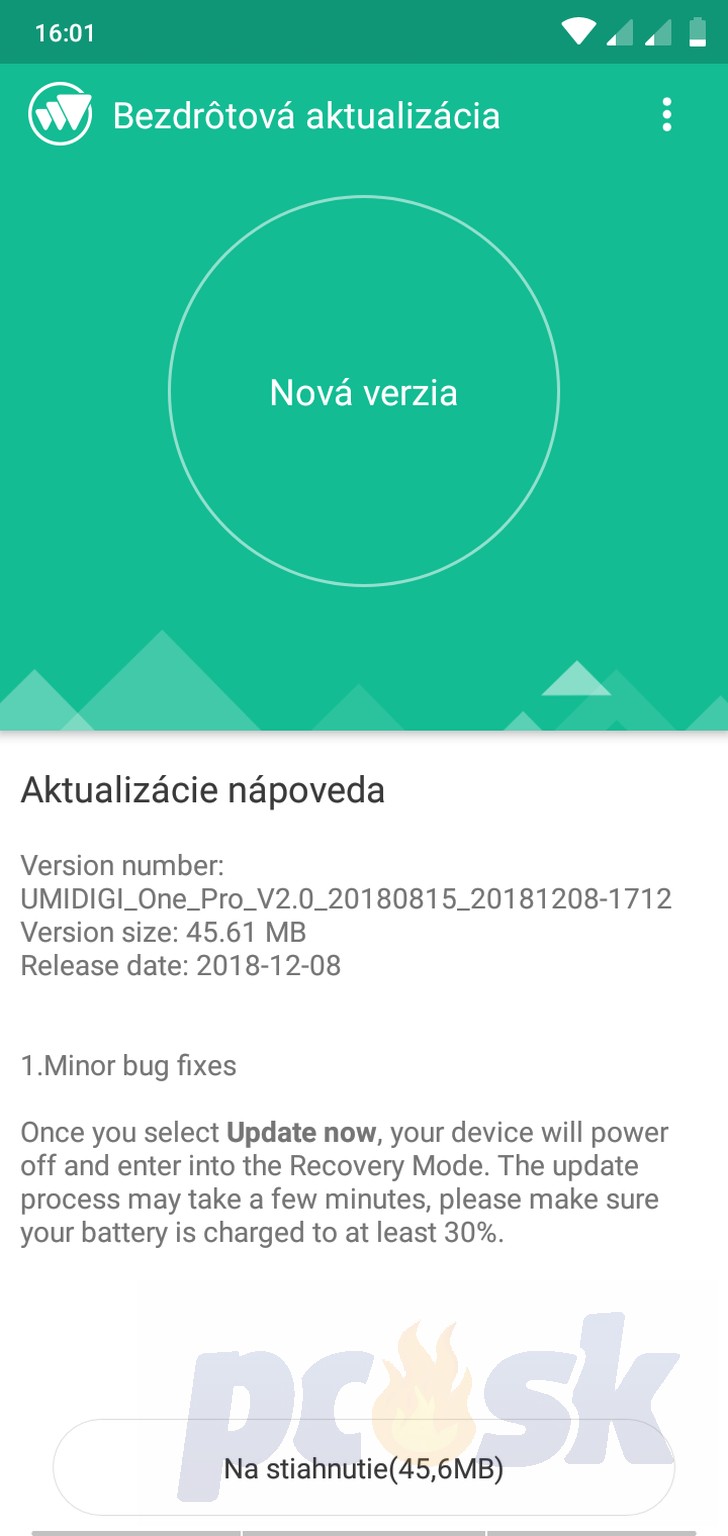
Task: Tap the Na stiahnutie(45,6MB) download button
Action: tap(364, 1468)
